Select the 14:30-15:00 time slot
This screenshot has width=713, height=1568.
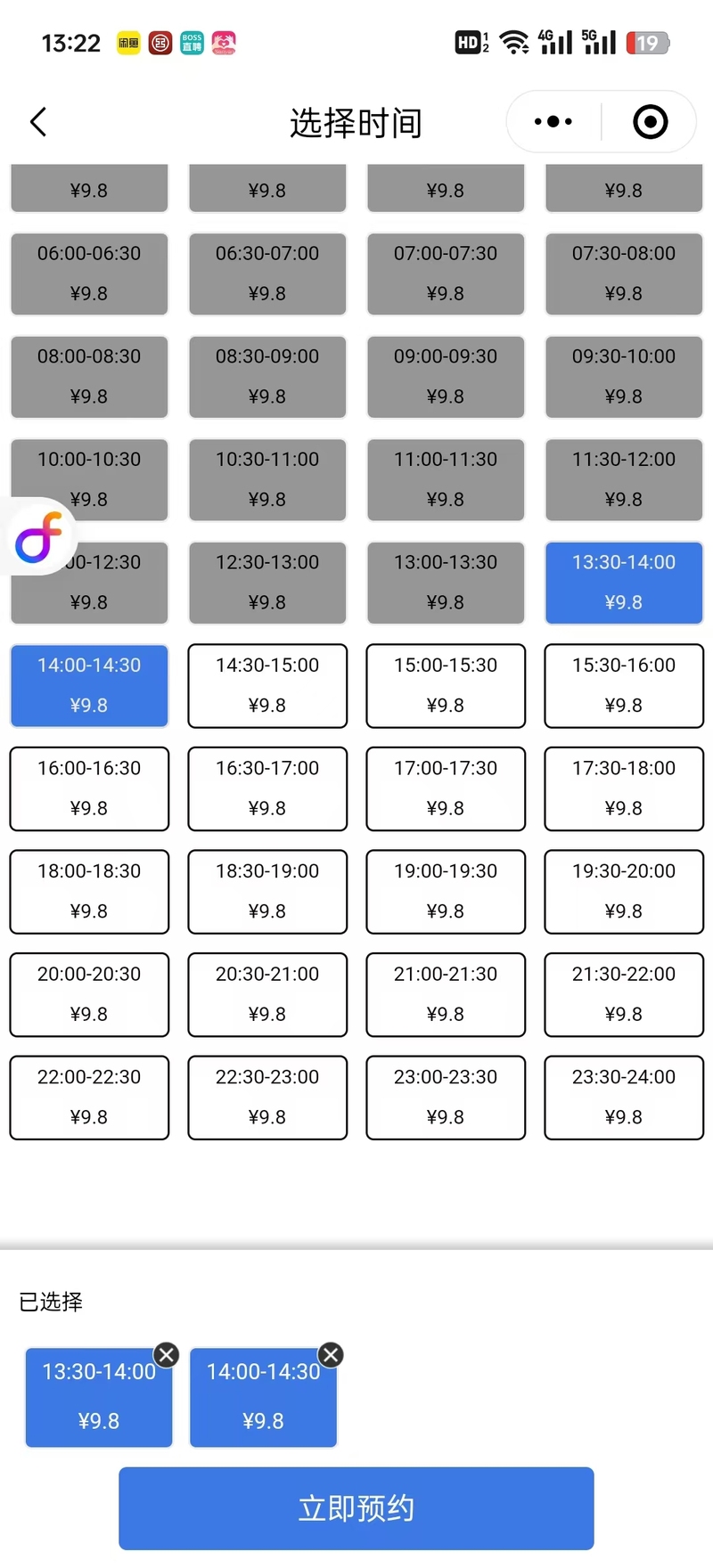pyautogui.click(x=267, y=685)
